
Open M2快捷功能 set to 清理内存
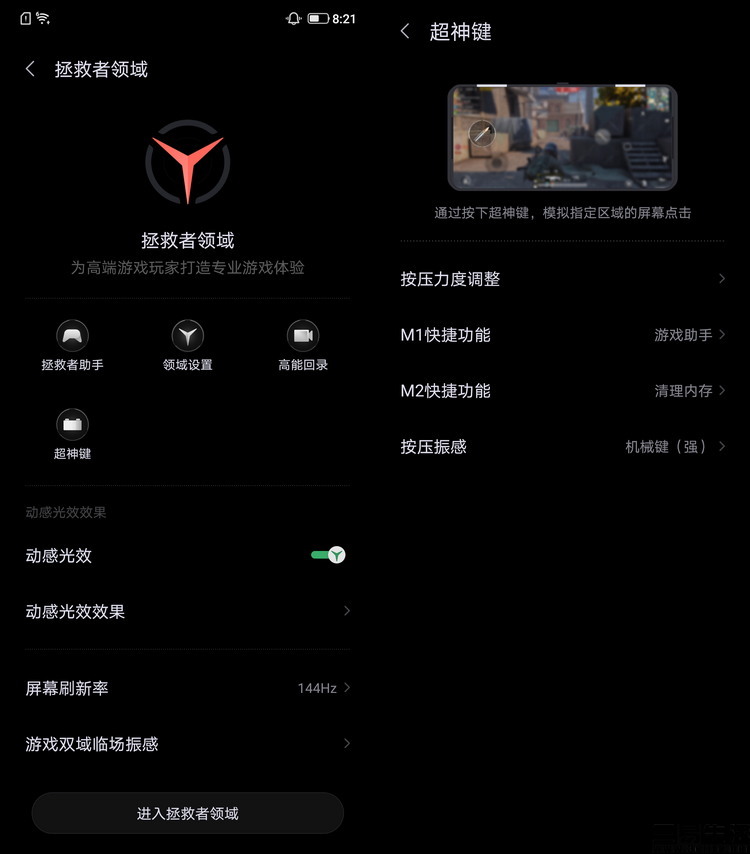click(562, 391)
